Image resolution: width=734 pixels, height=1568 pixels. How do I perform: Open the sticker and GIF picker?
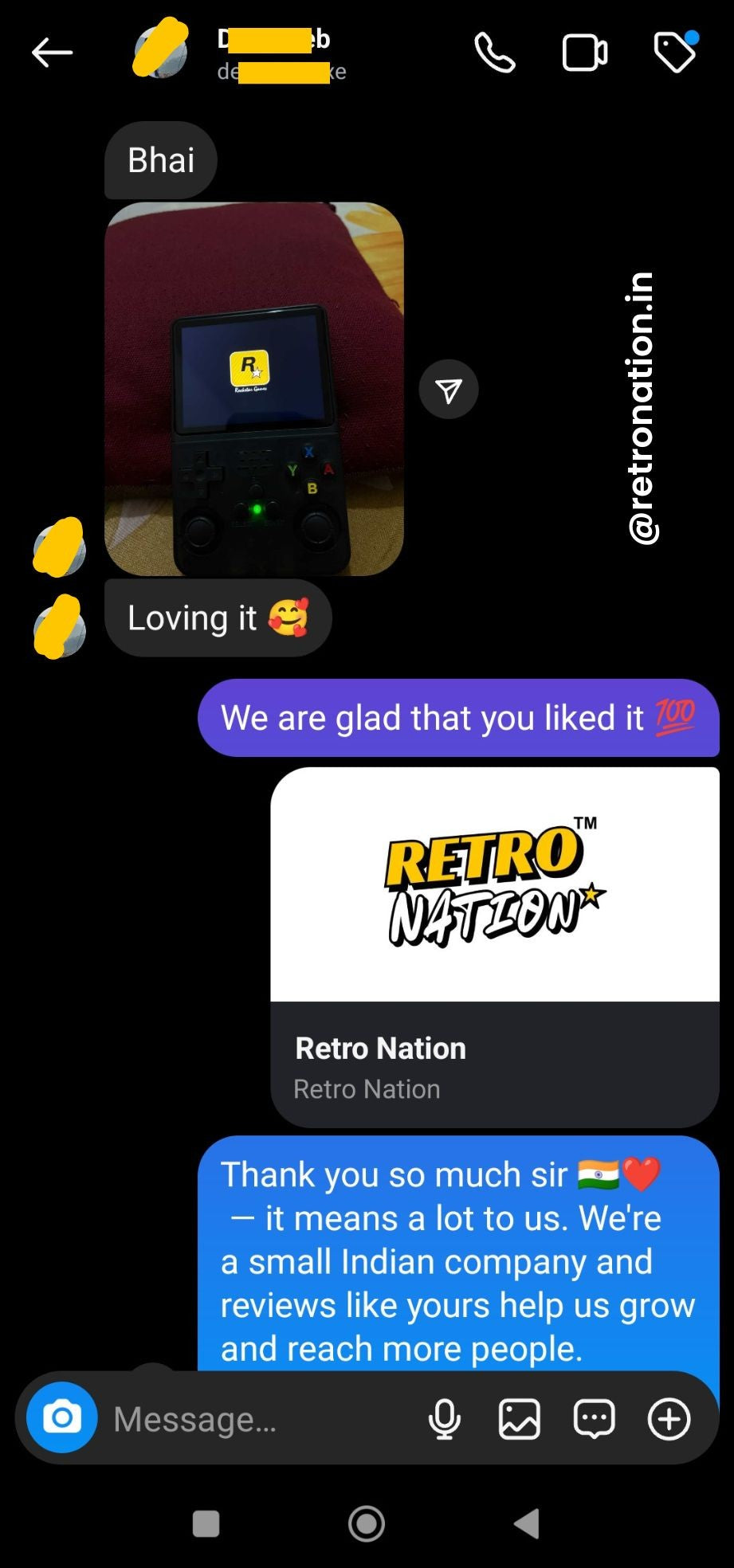tap(595, 1419)
